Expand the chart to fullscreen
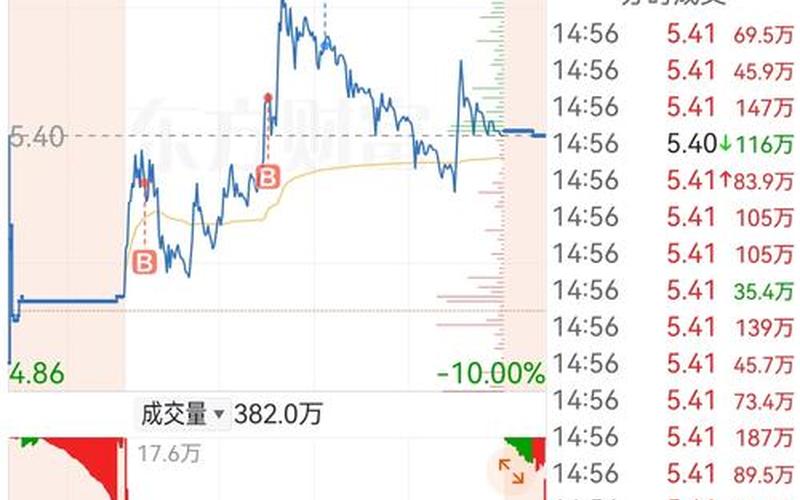 [511, 471]
